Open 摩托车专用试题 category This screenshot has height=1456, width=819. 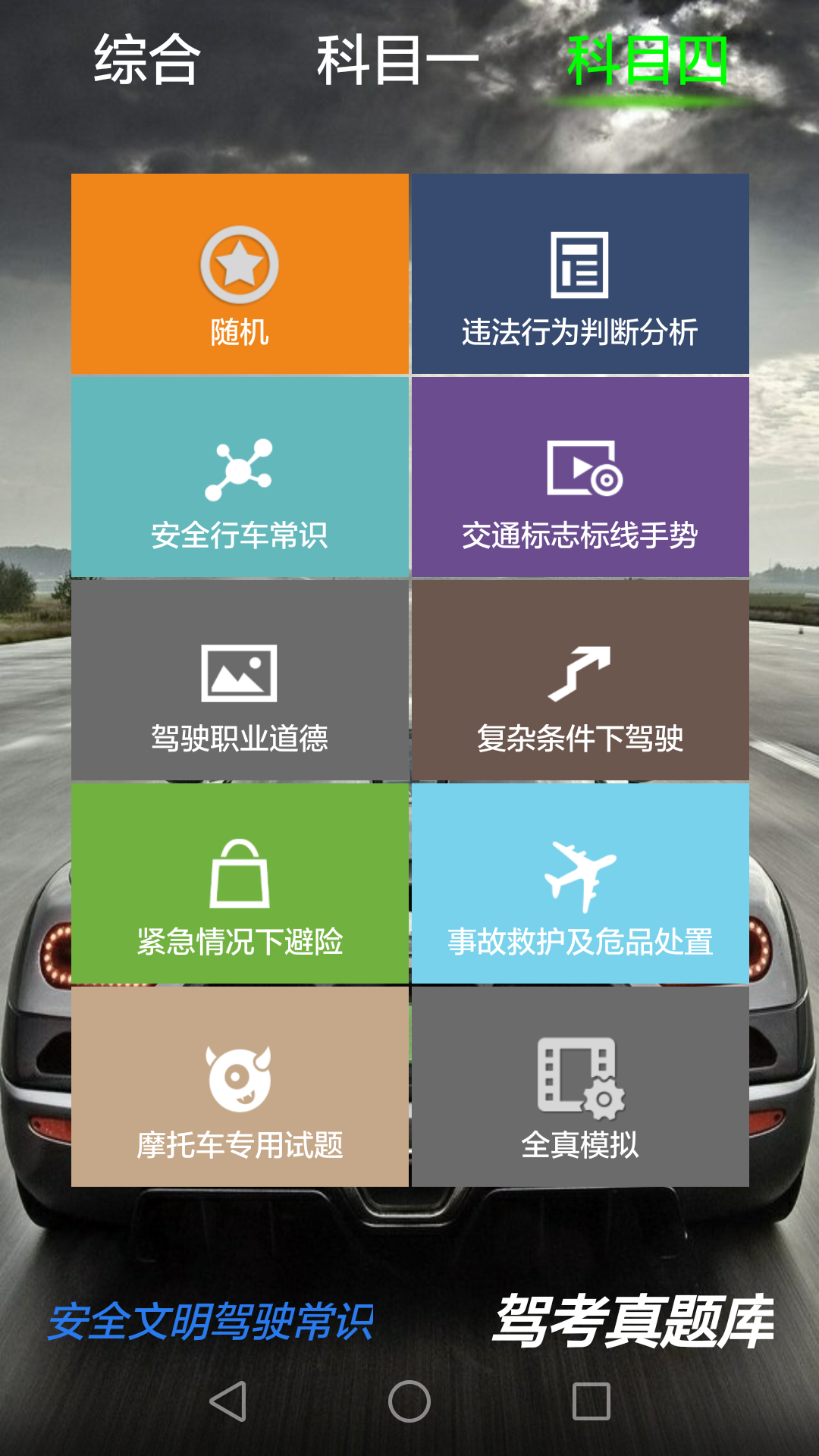click(240, 1087)
